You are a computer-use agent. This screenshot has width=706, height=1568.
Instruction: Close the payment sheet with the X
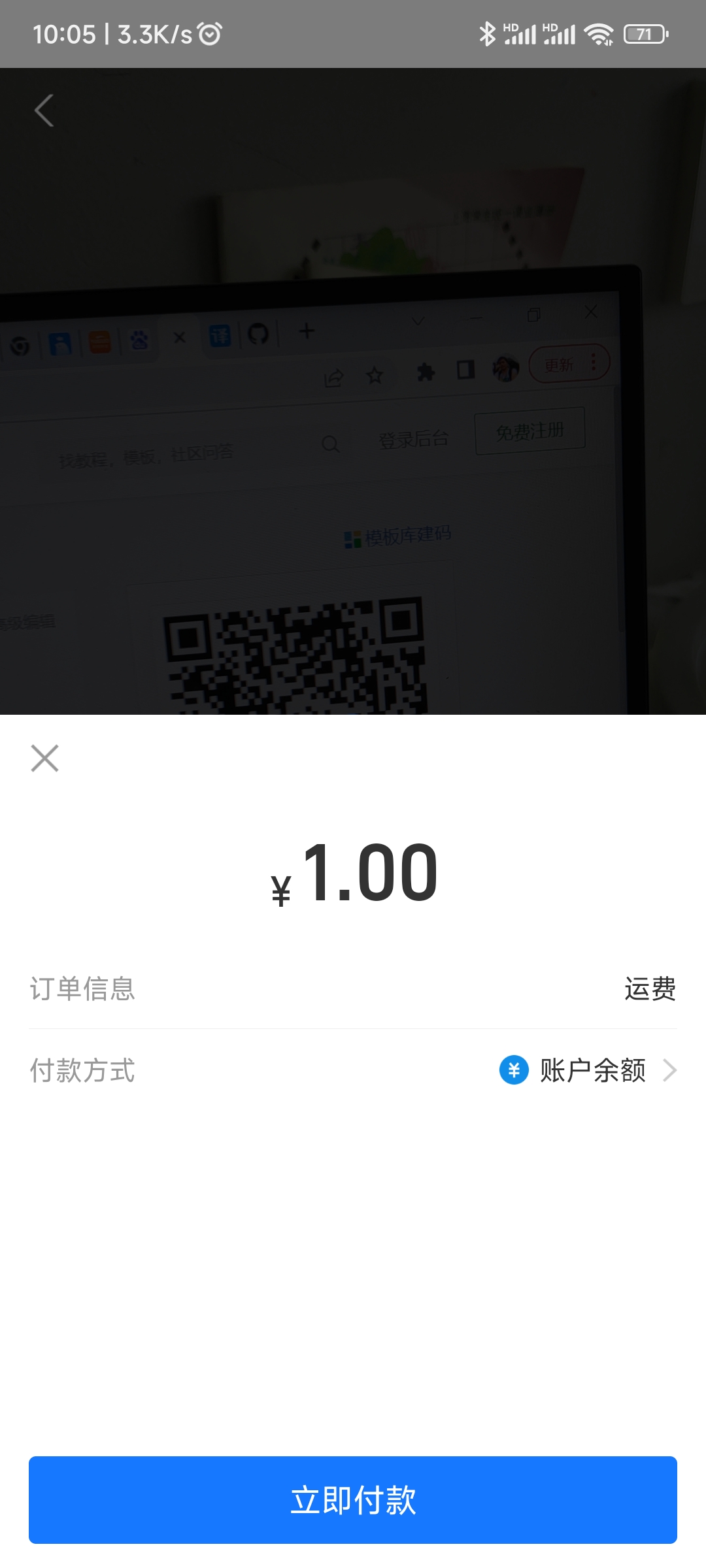point(44,759)
